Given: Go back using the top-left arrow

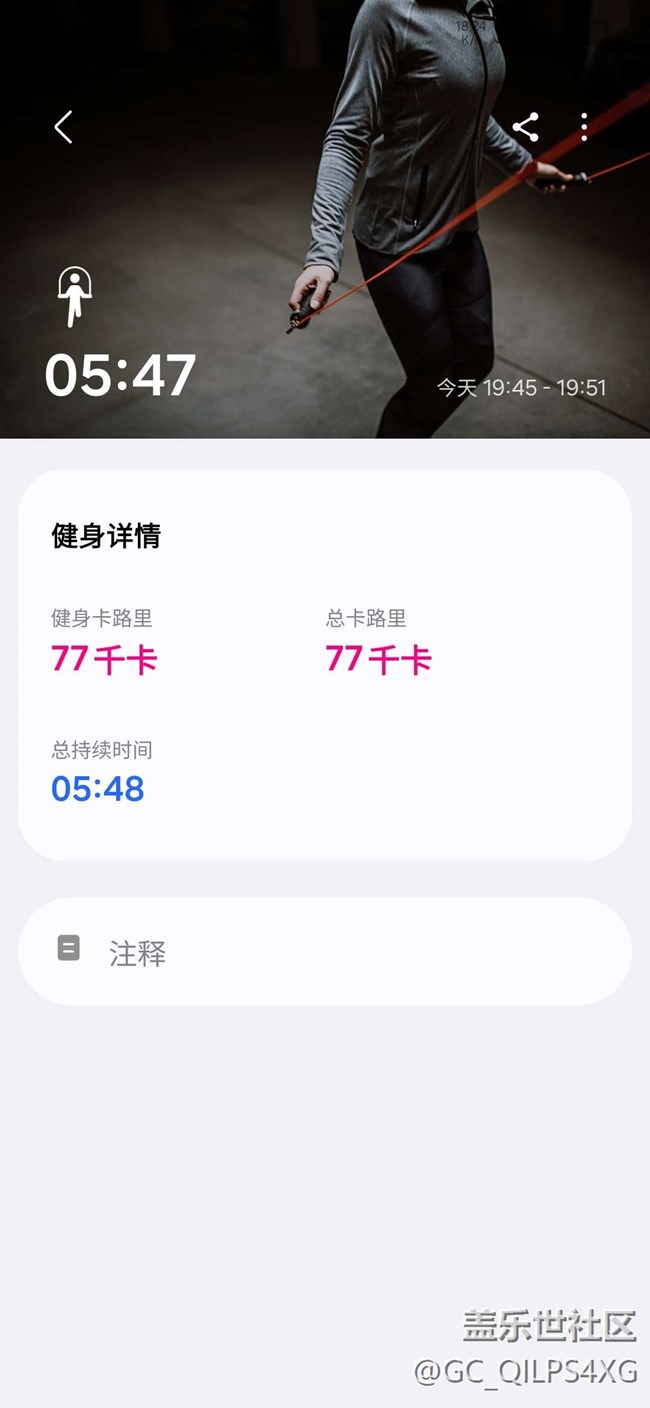Looking at the screenshot, I should point(63,127).
